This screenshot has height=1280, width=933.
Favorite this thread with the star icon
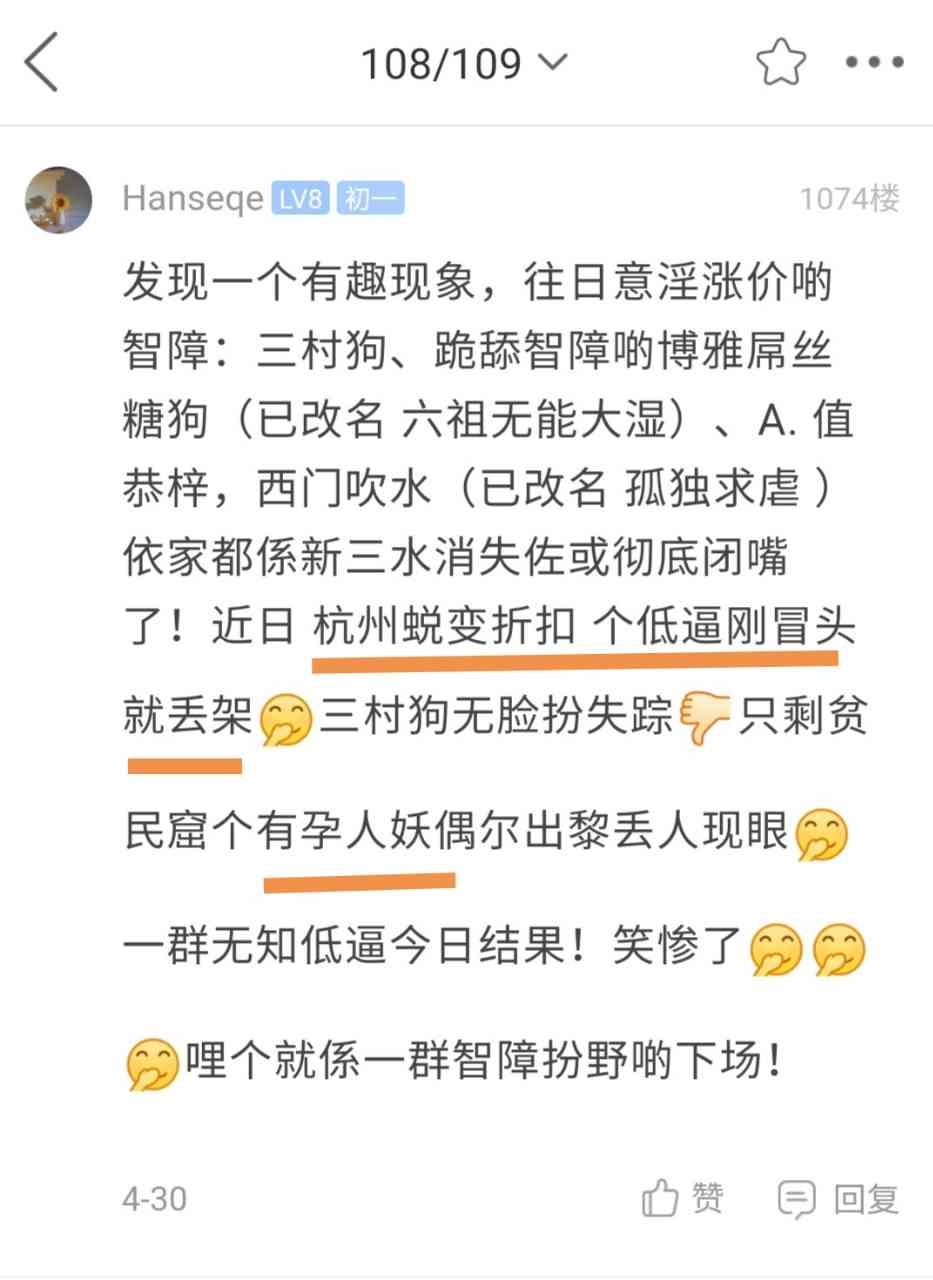pyautogui.click(x=780, y=63)
